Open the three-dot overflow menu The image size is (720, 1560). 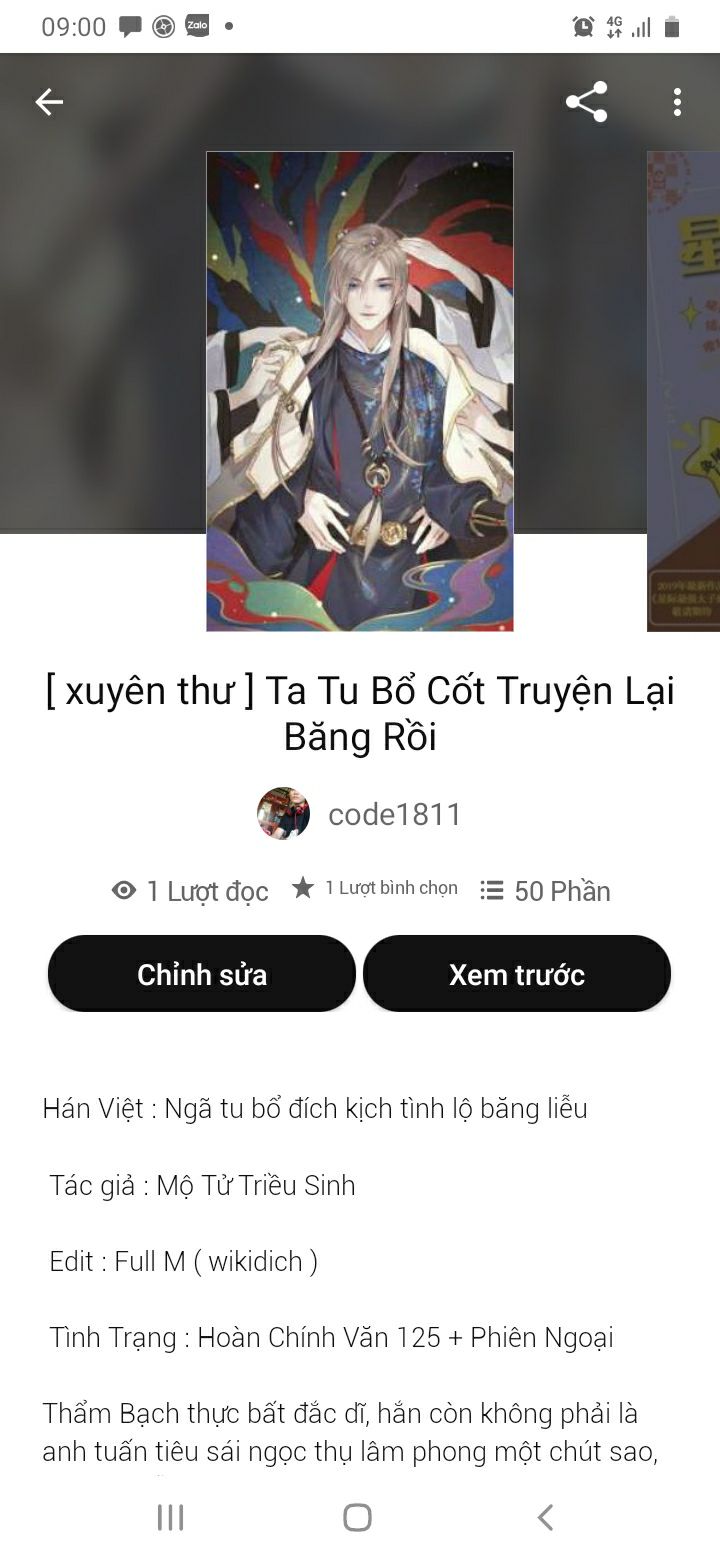pos(677,102)
